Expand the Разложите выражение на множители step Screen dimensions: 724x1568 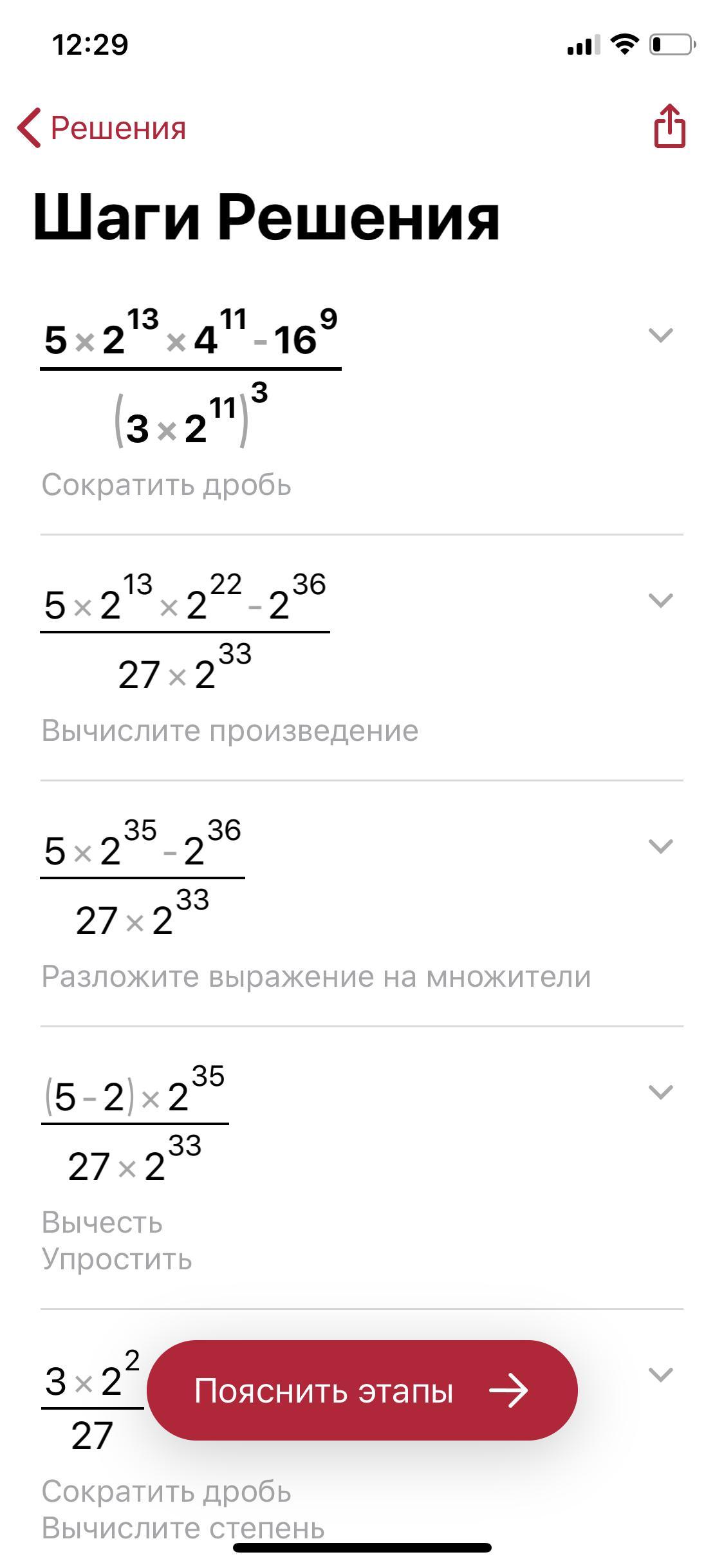(660, 846)
